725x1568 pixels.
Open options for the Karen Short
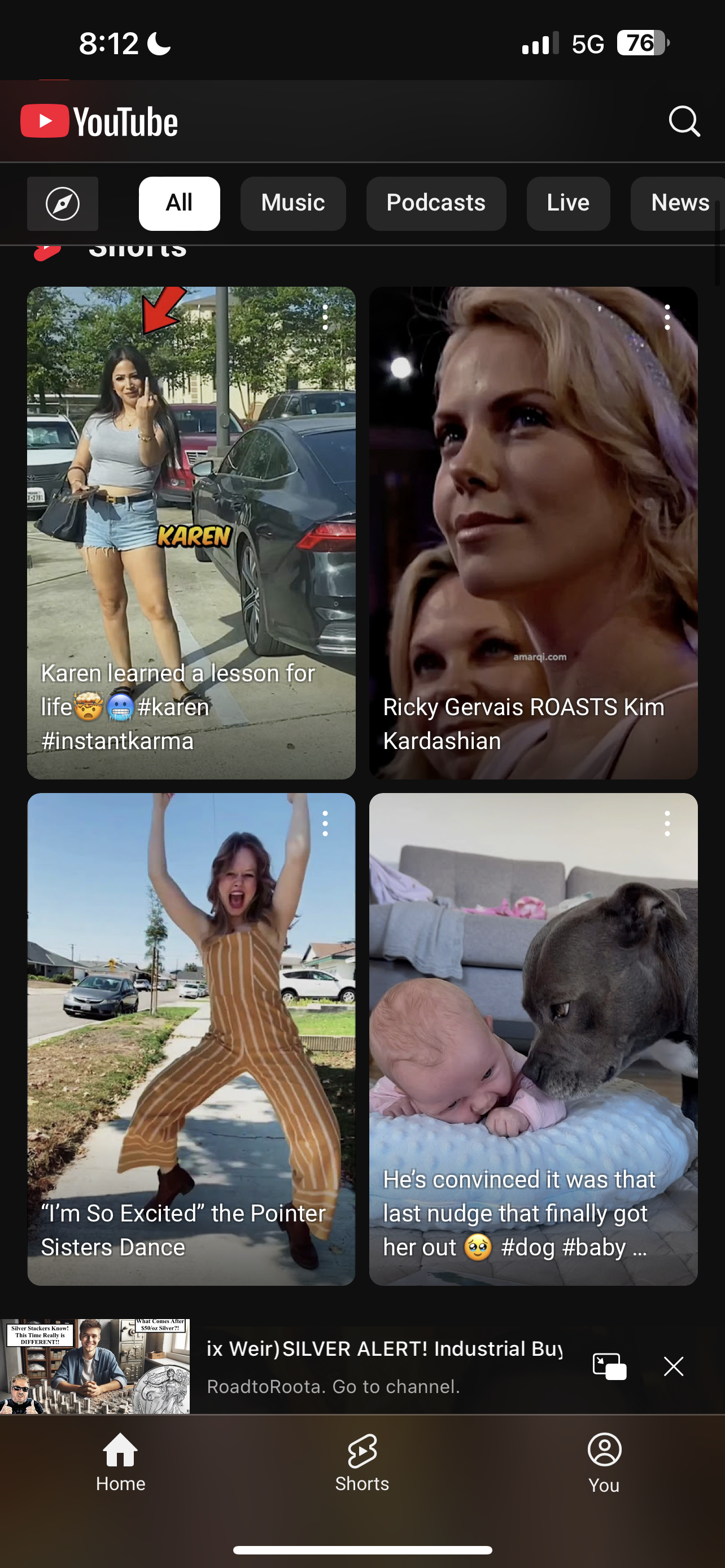(326, 318)
